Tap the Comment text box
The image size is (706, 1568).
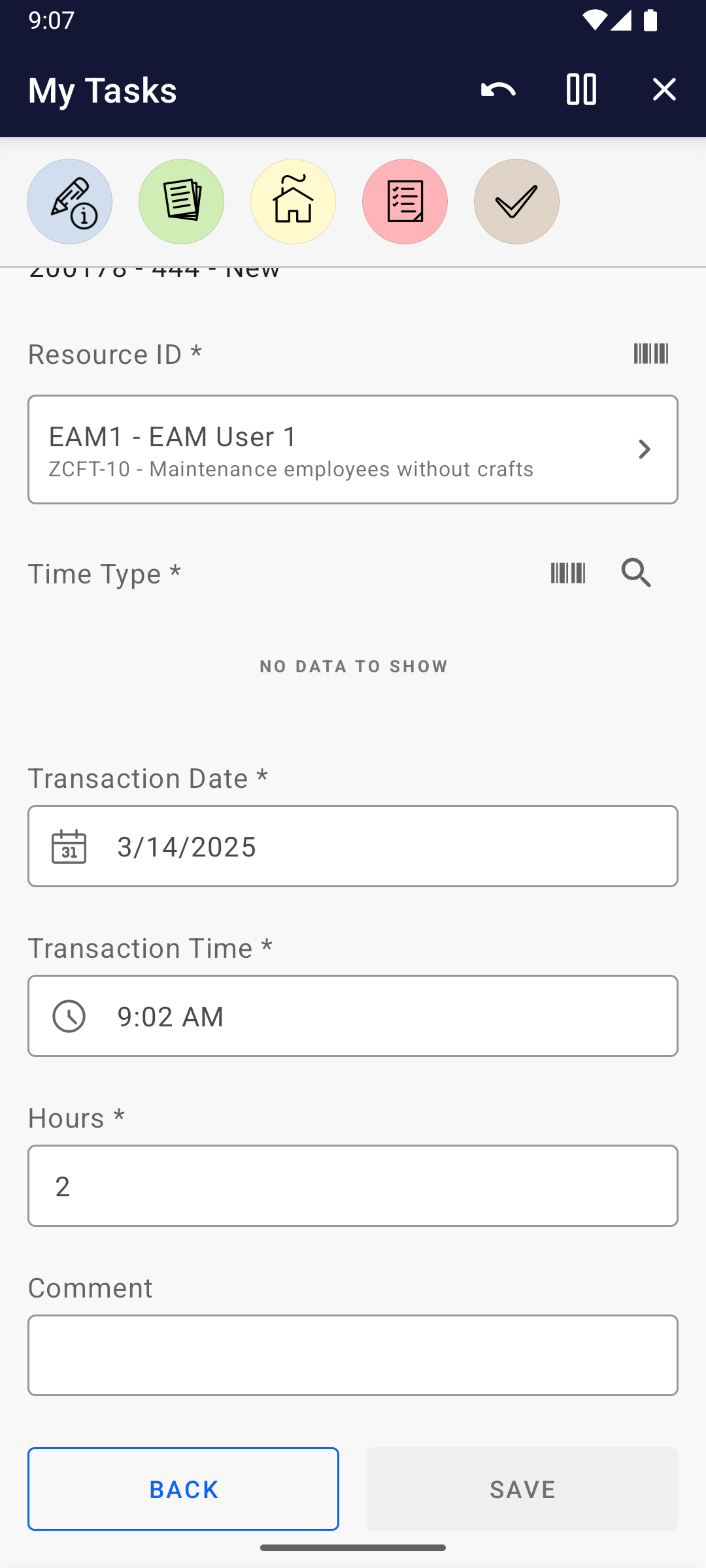click(353, 1355)
